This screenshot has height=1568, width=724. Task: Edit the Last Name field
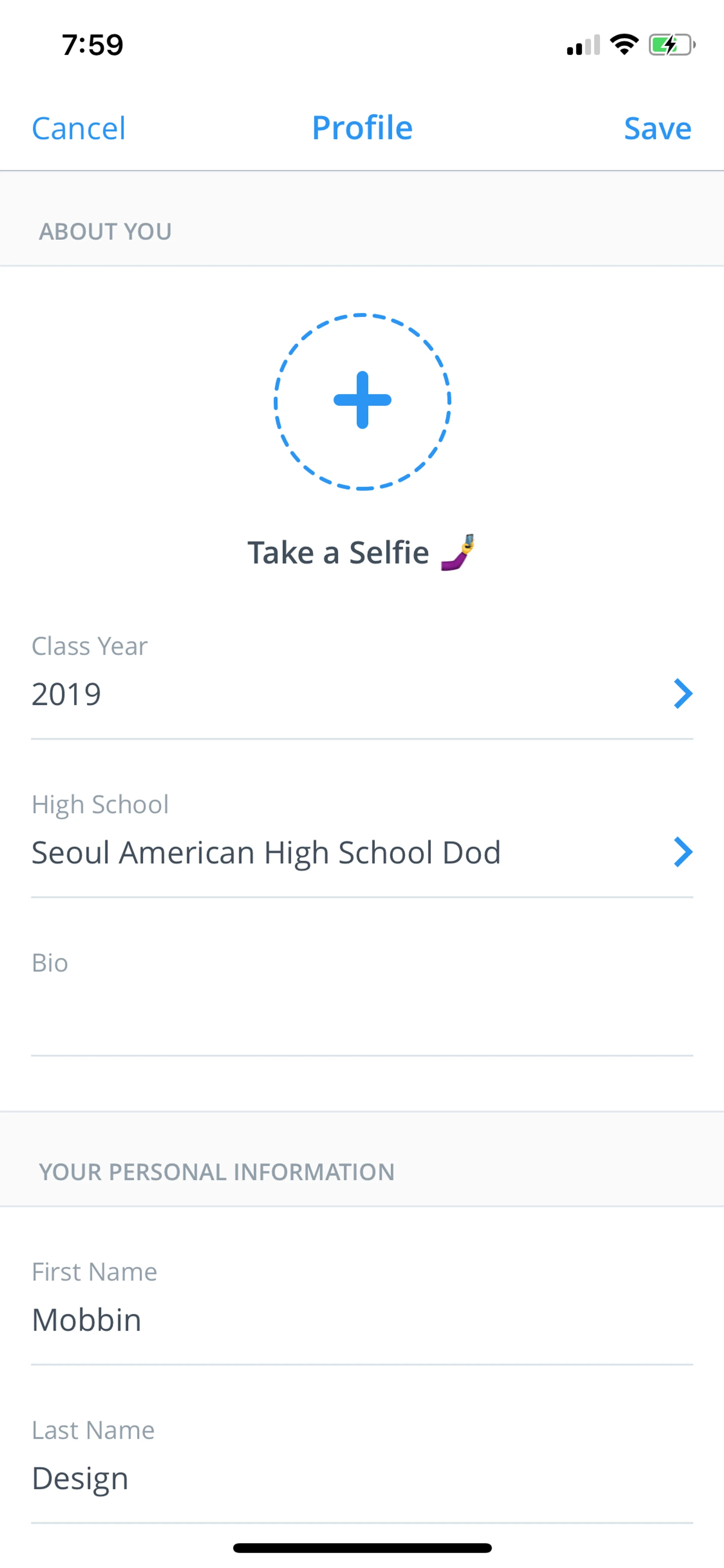[x=362, y=1478]
